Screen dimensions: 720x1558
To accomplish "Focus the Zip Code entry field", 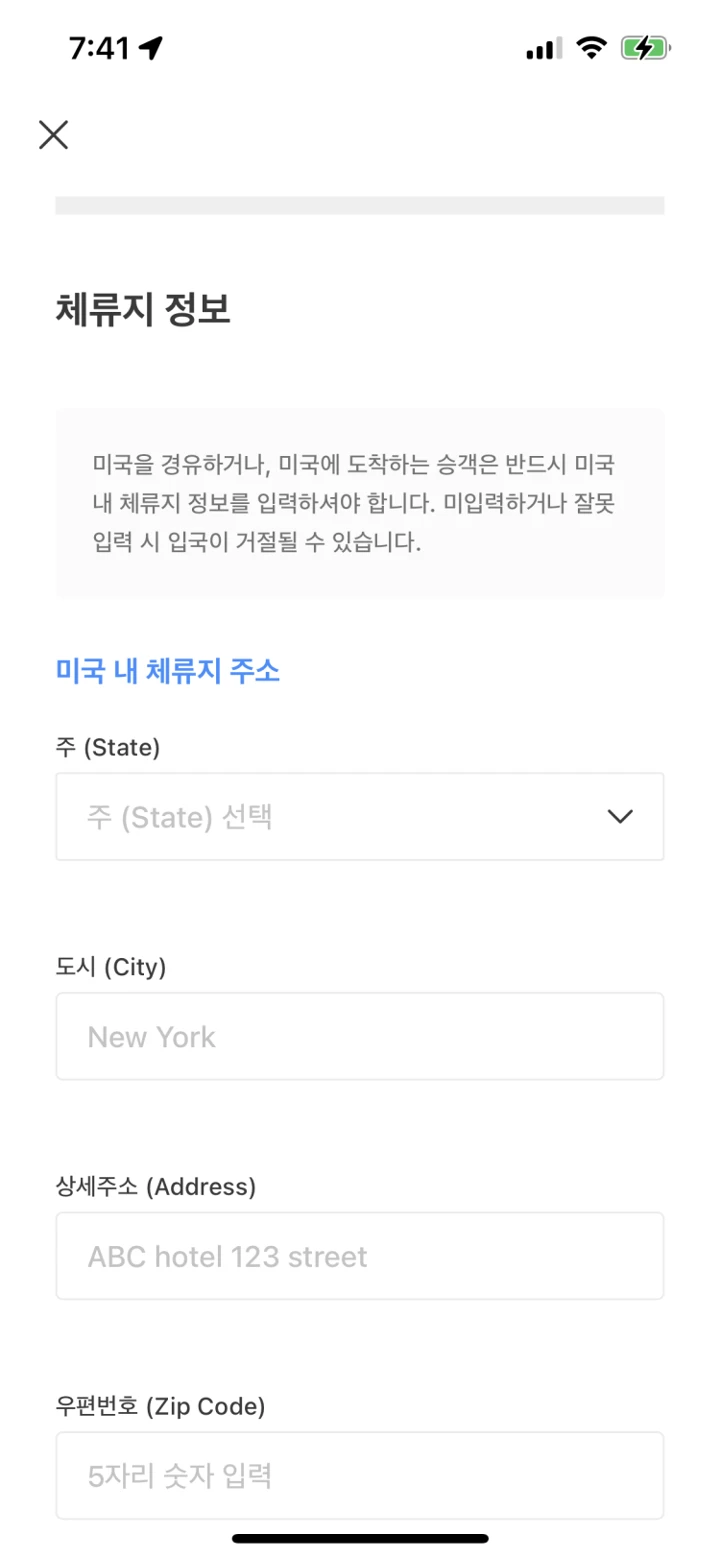I will [360, 1476].
